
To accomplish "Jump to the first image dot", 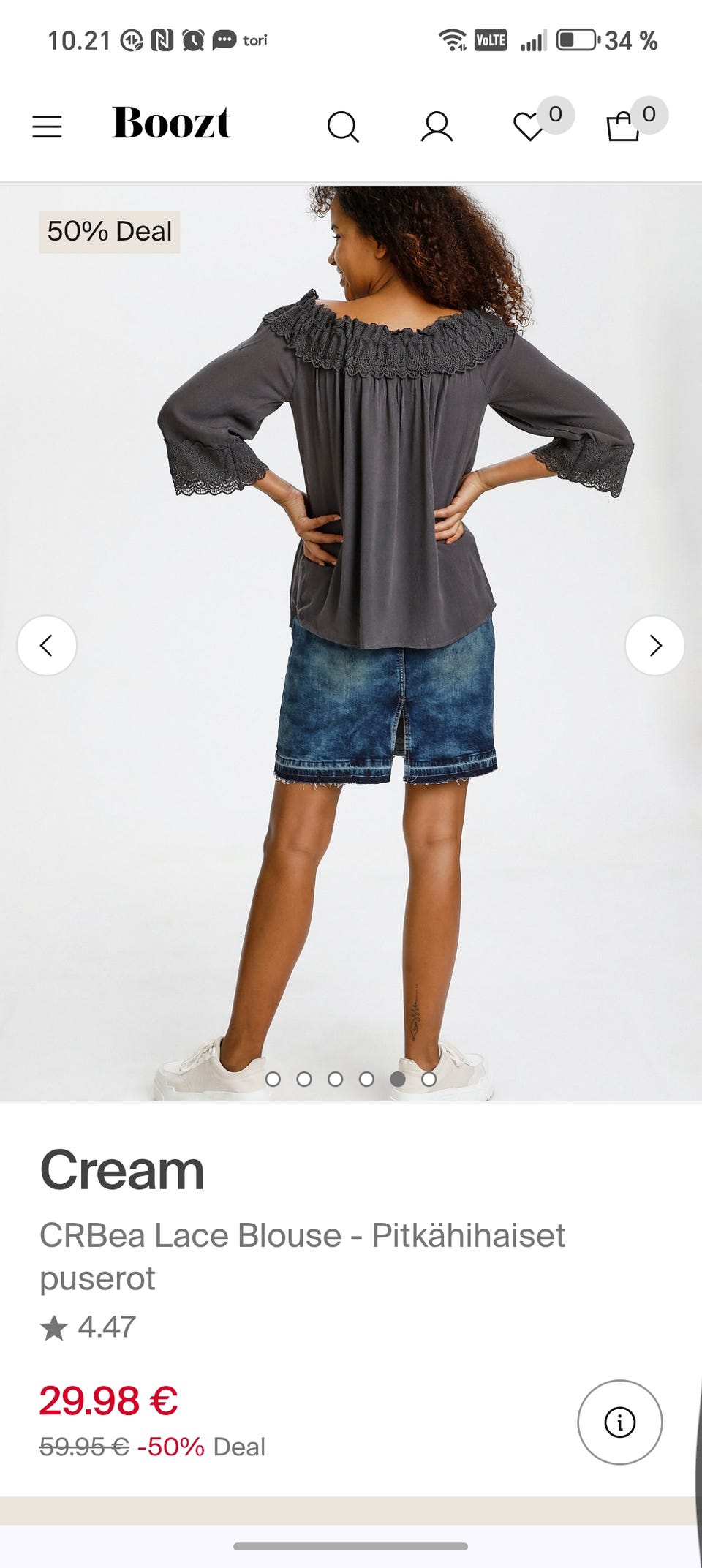I will click(x=273, y=1079).
